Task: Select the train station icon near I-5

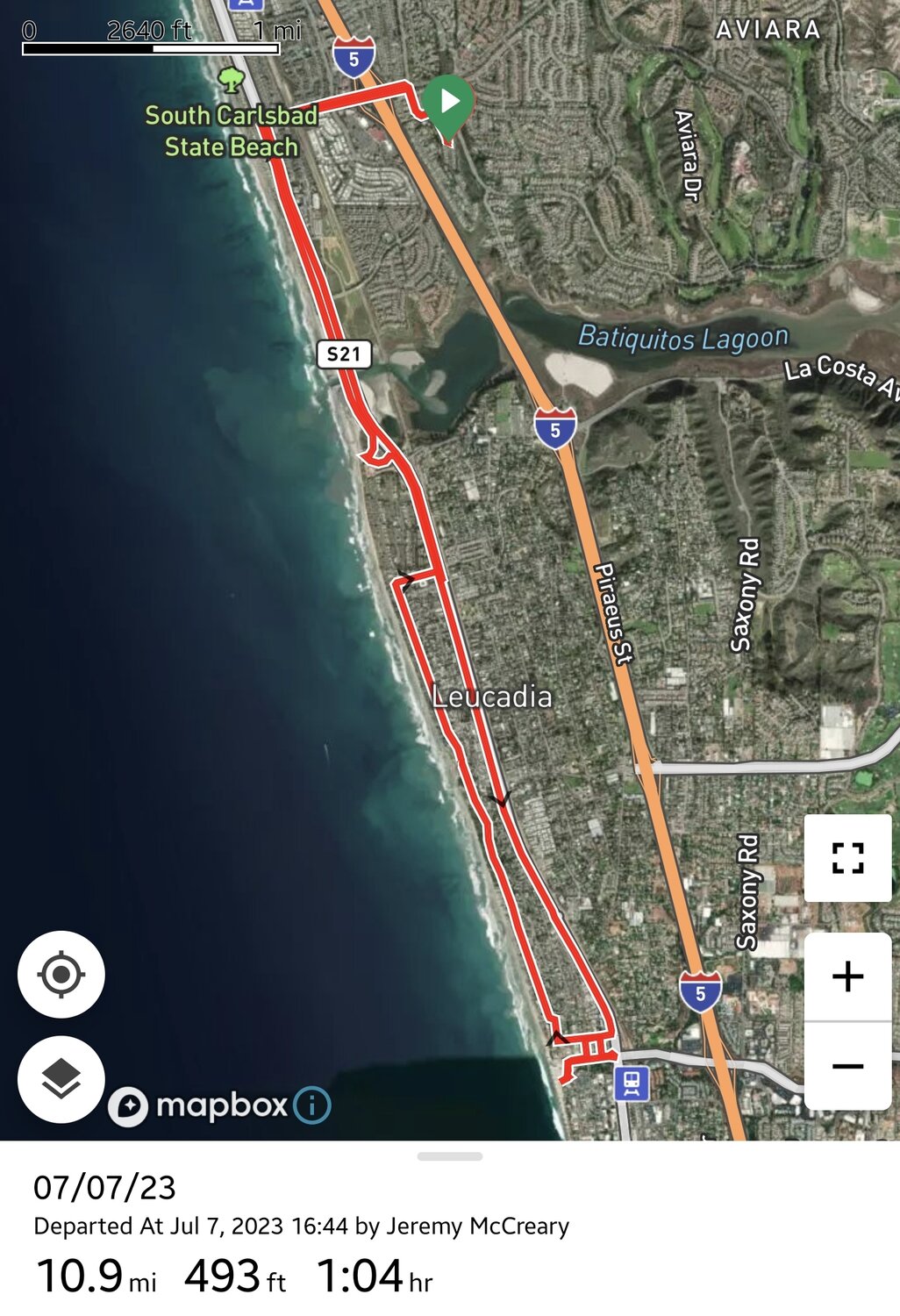Action: coord(631,1084)
